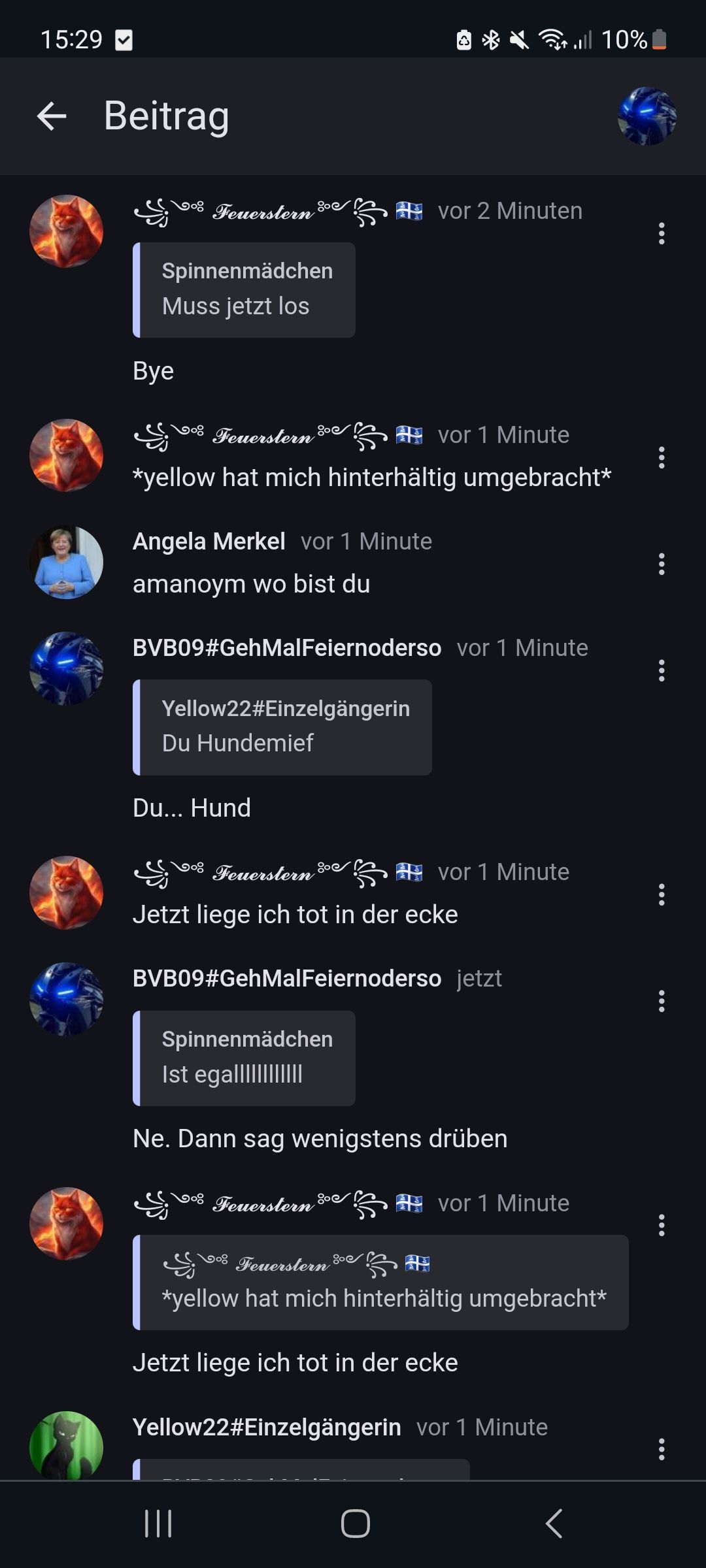Jump to quoted message "Du Hundemief"
Image resolution: width=706 pixels, height=1568 pixels.
click(282, 727)
